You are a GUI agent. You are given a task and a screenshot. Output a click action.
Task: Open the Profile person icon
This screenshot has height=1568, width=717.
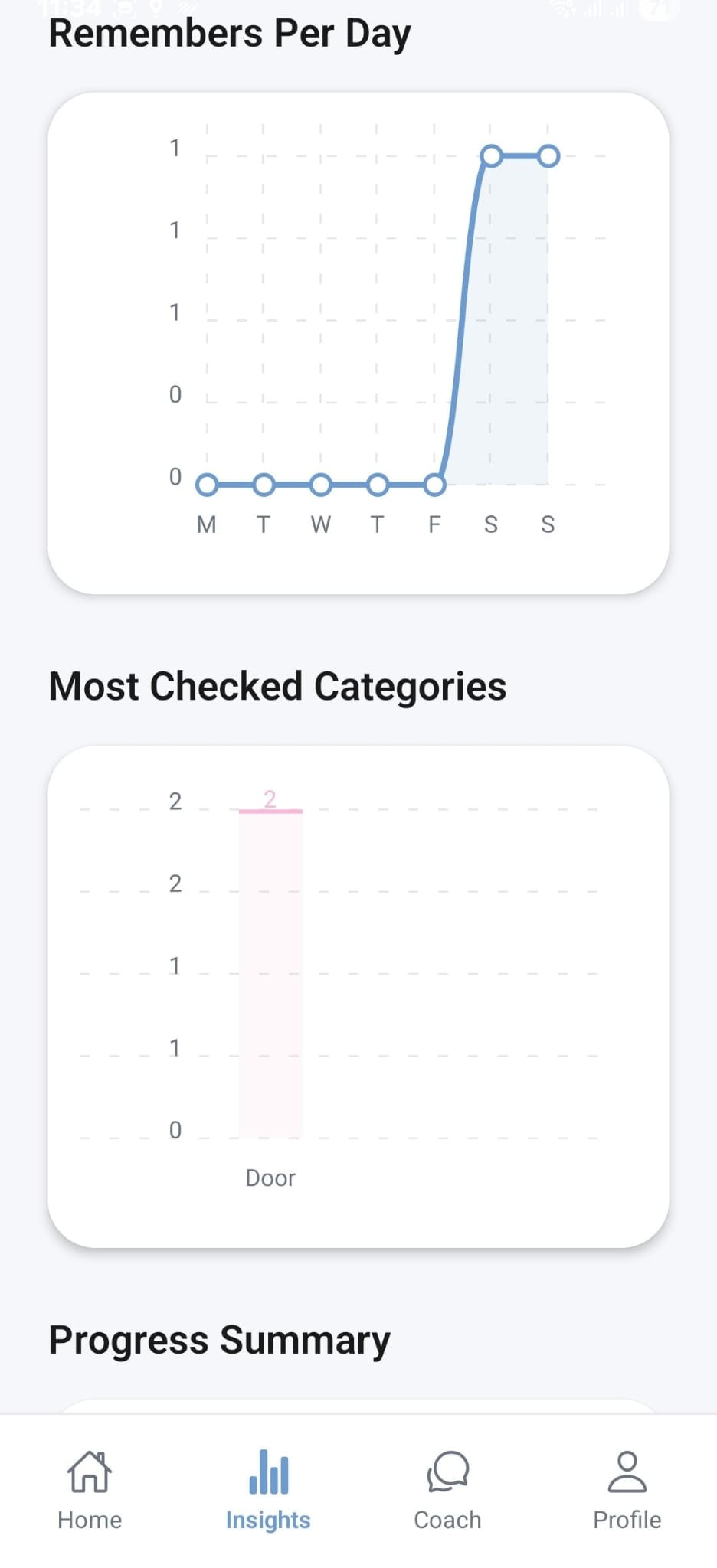(627, 1484)
